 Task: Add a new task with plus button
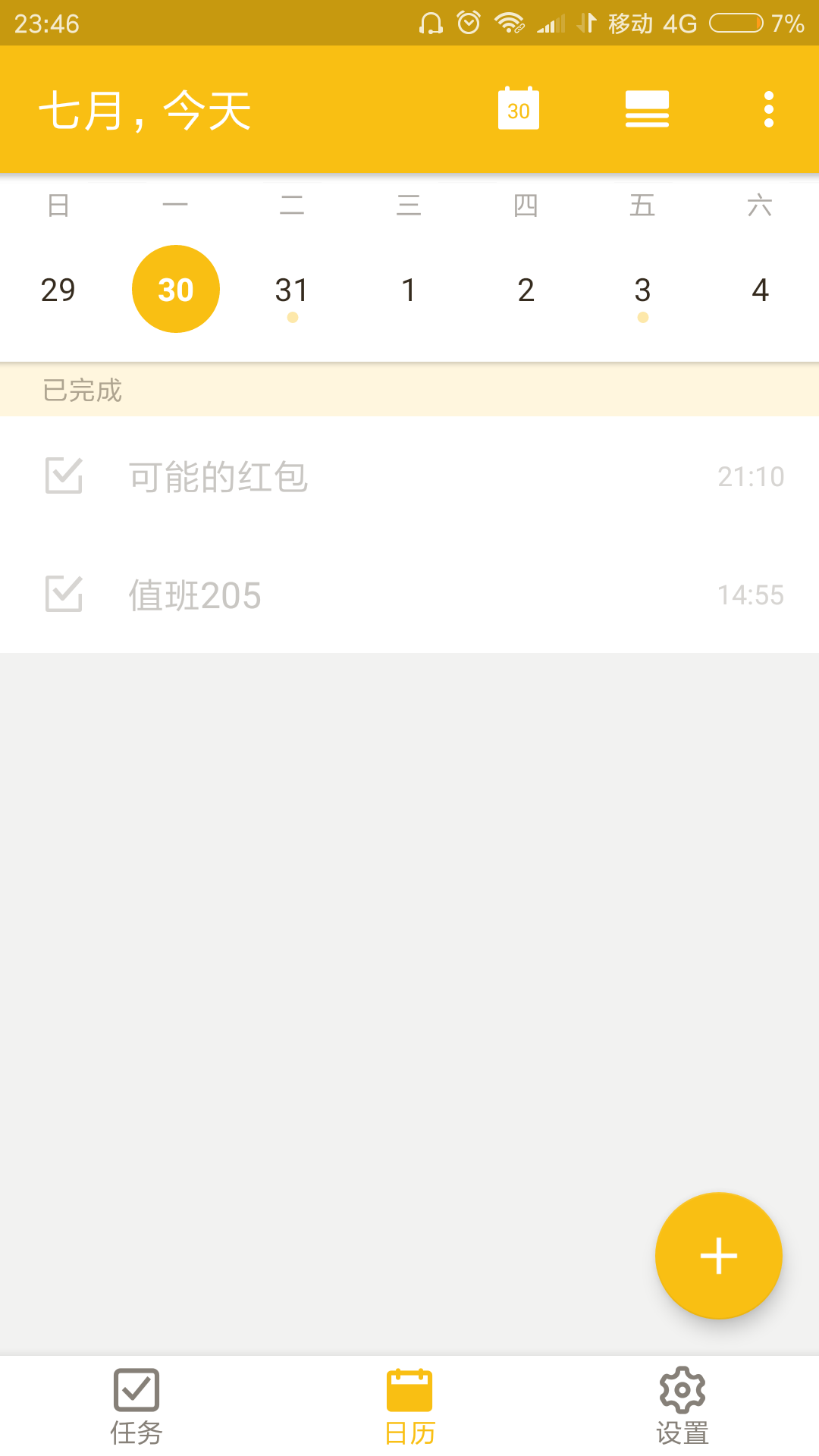[718, 1256]
